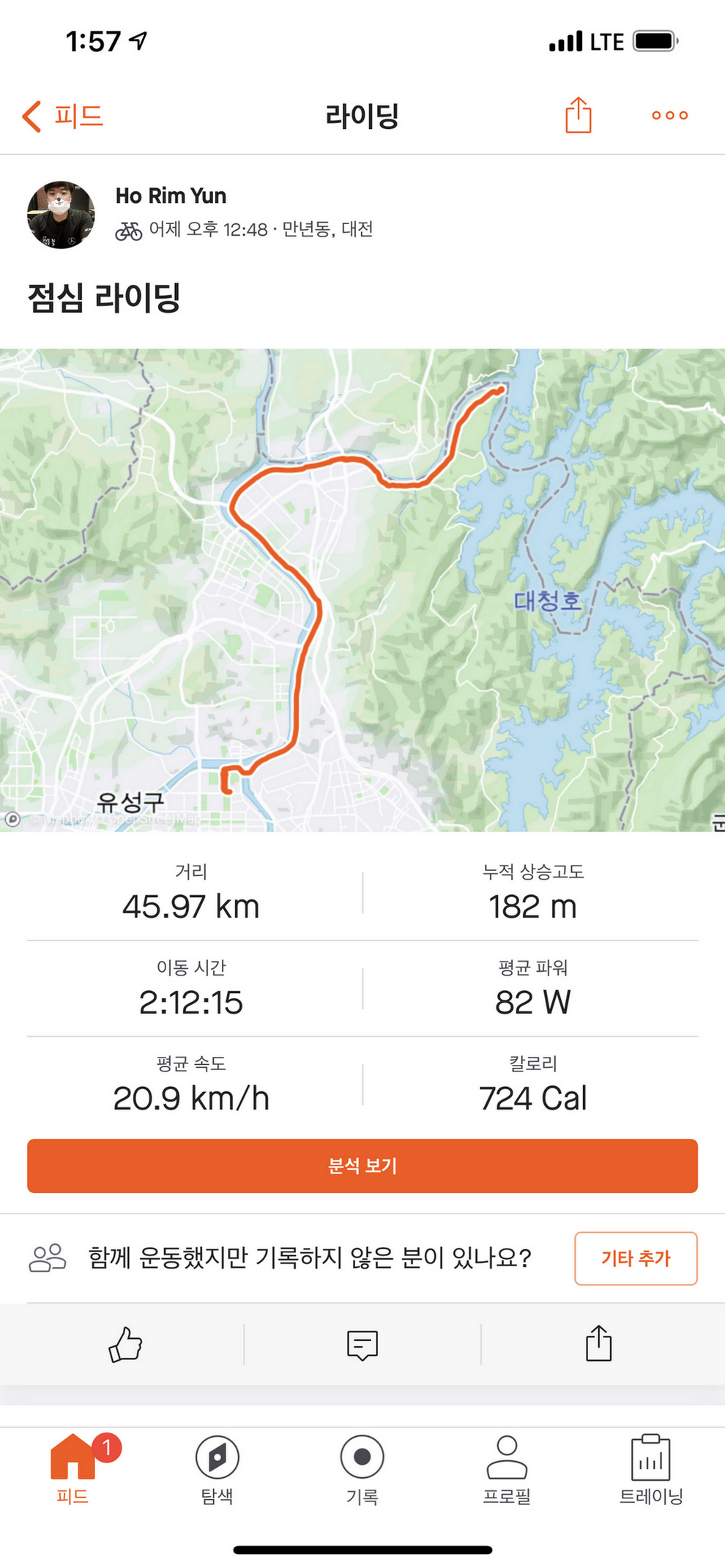
Task: Share the ride from the top bar
Action: pos(578,115)
